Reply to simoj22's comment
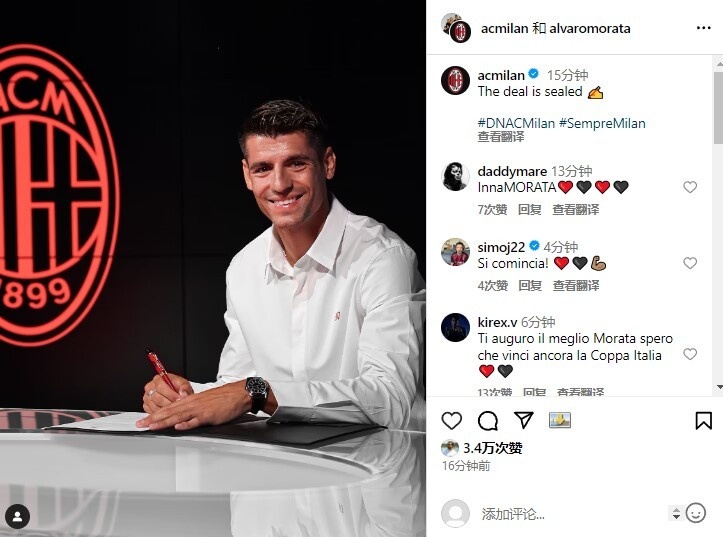This screenshot has height=537, width=723. click(x=530, y=286)
